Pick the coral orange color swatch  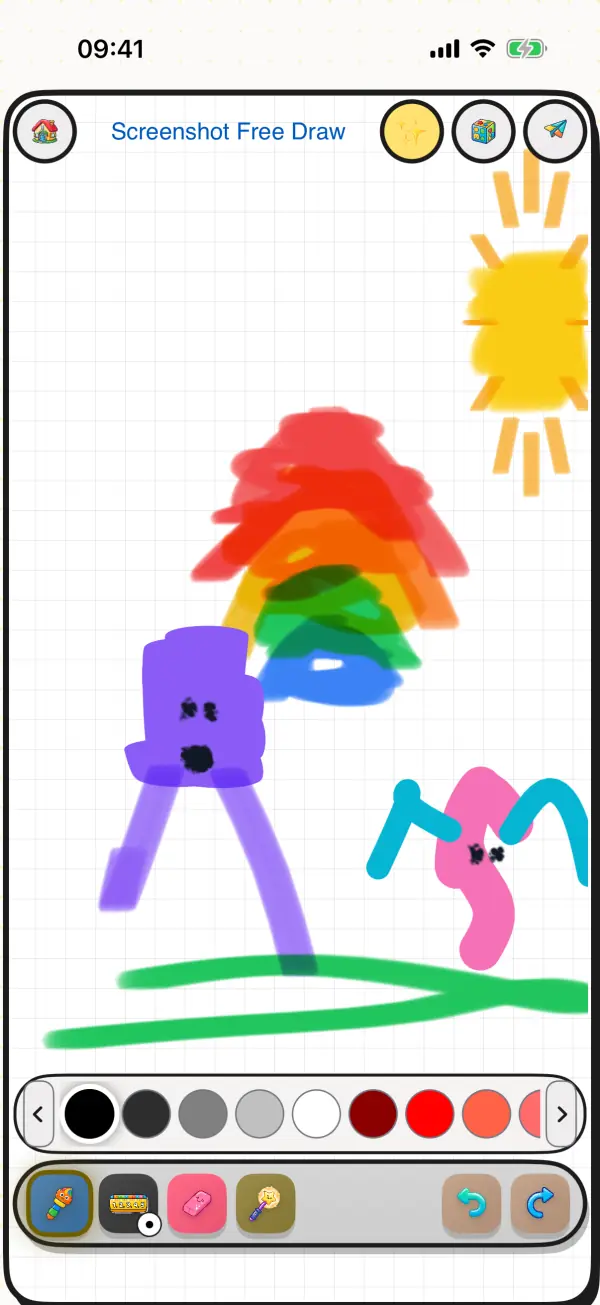tap(486, 1114)
